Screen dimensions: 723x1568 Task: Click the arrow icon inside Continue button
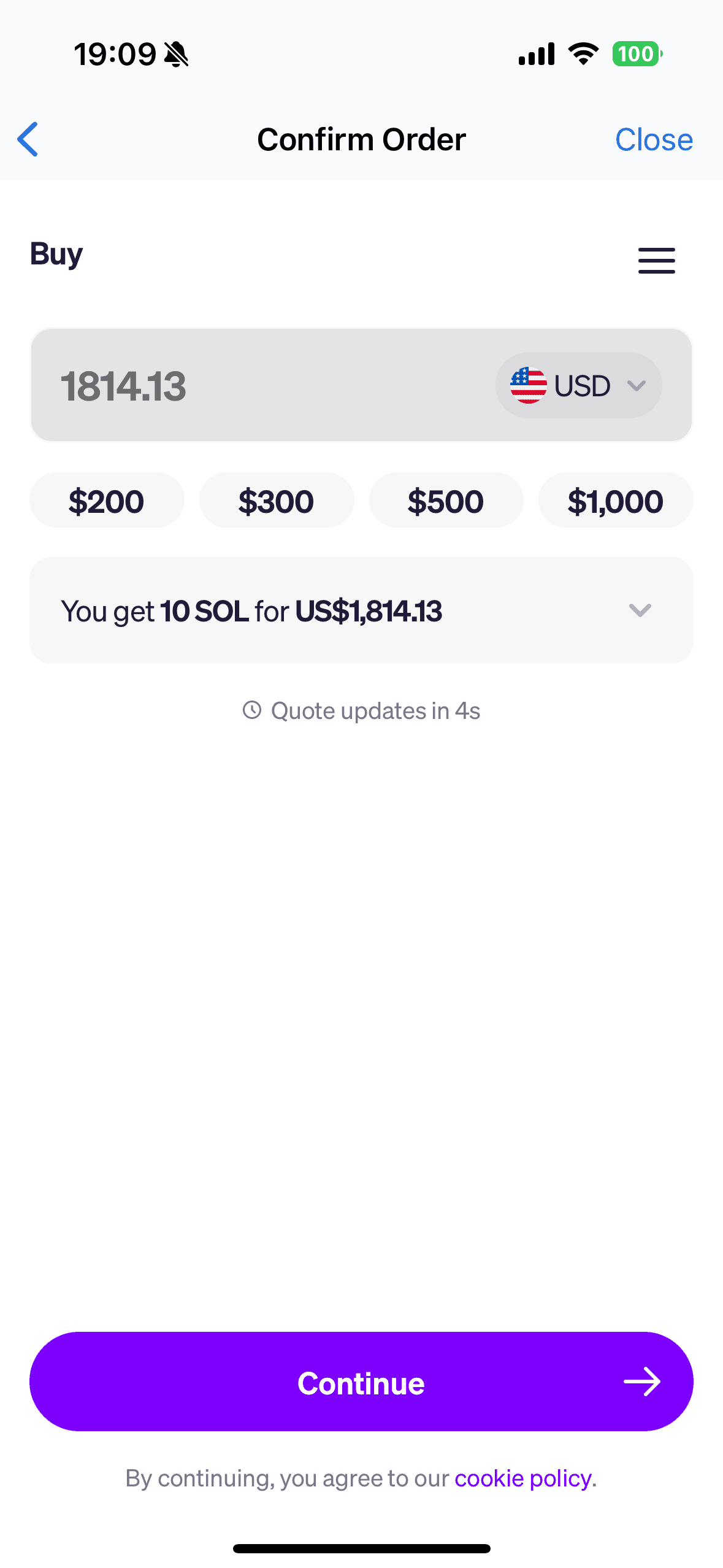641,1382
